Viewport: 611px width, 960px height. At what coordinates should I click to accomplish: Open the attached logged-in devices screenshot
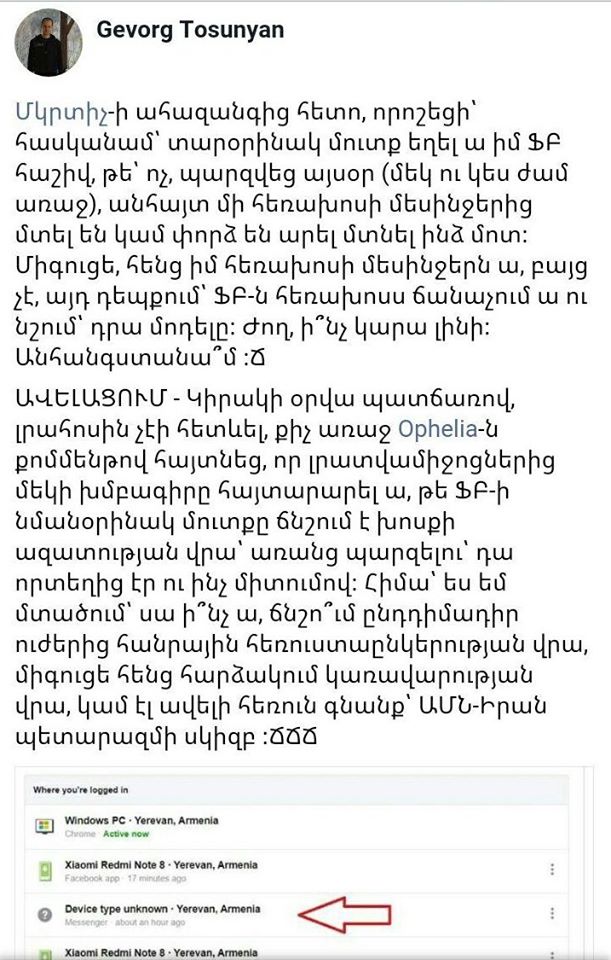click(305, 860)
